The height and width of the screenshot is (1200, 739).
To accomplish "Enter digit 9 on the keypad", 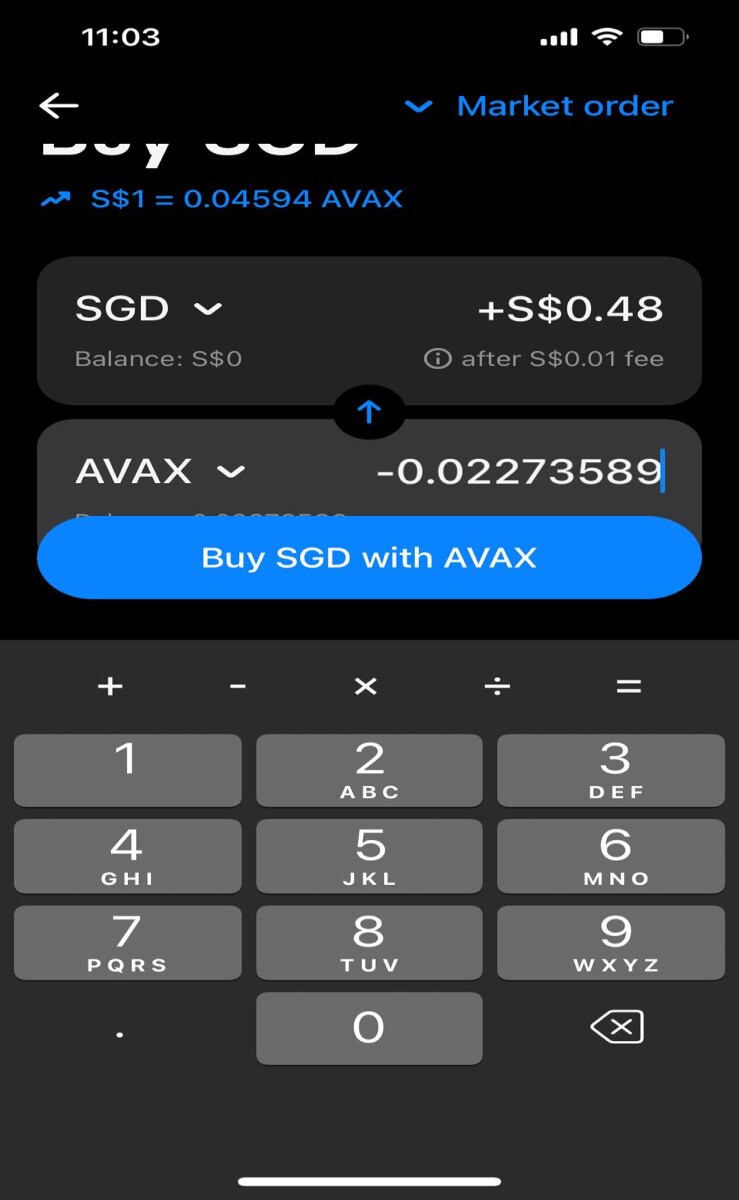I will coord(611,942).
